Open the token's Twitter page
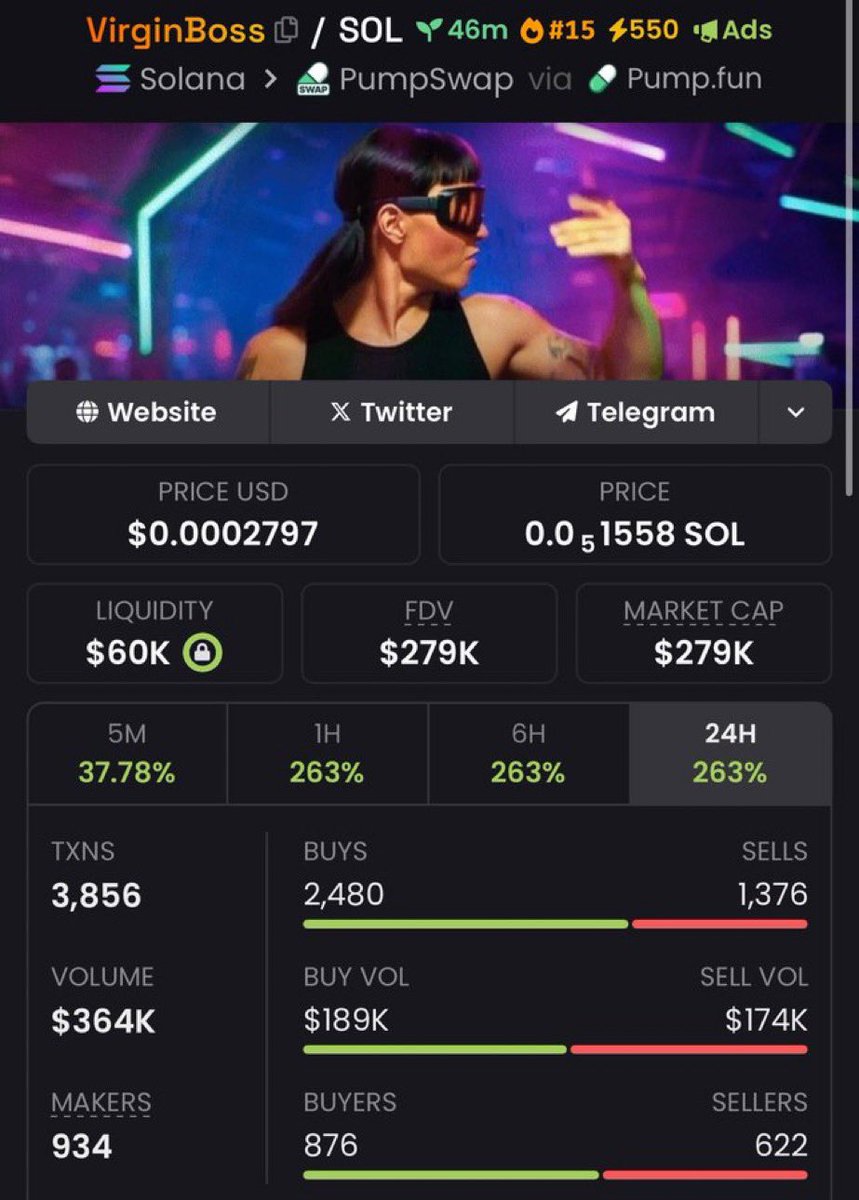Viewport: 859px width, 1200px height. (391, 412)
